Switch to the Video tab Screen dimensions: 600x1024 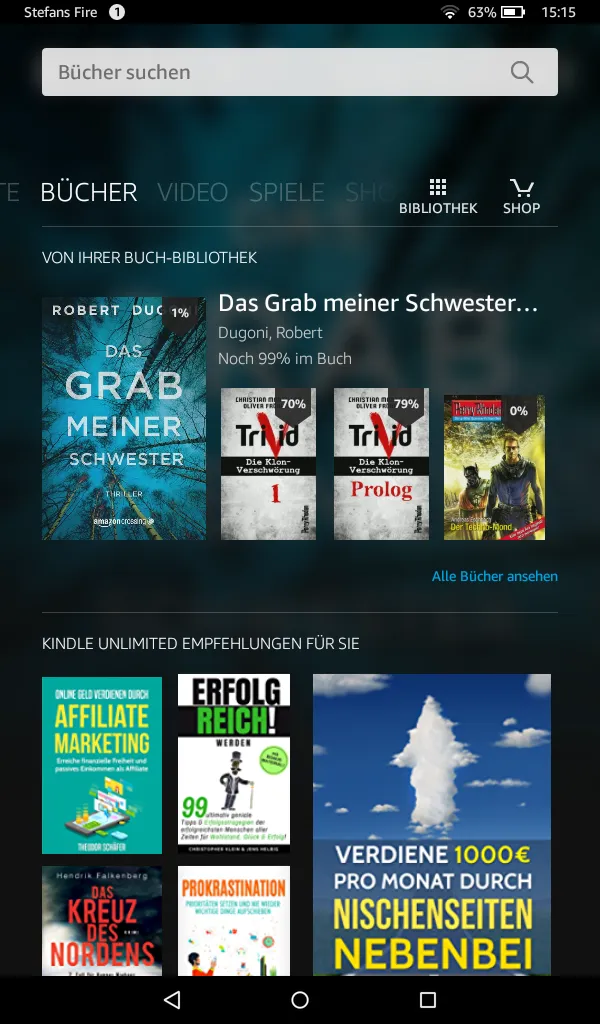click(192, 192)
